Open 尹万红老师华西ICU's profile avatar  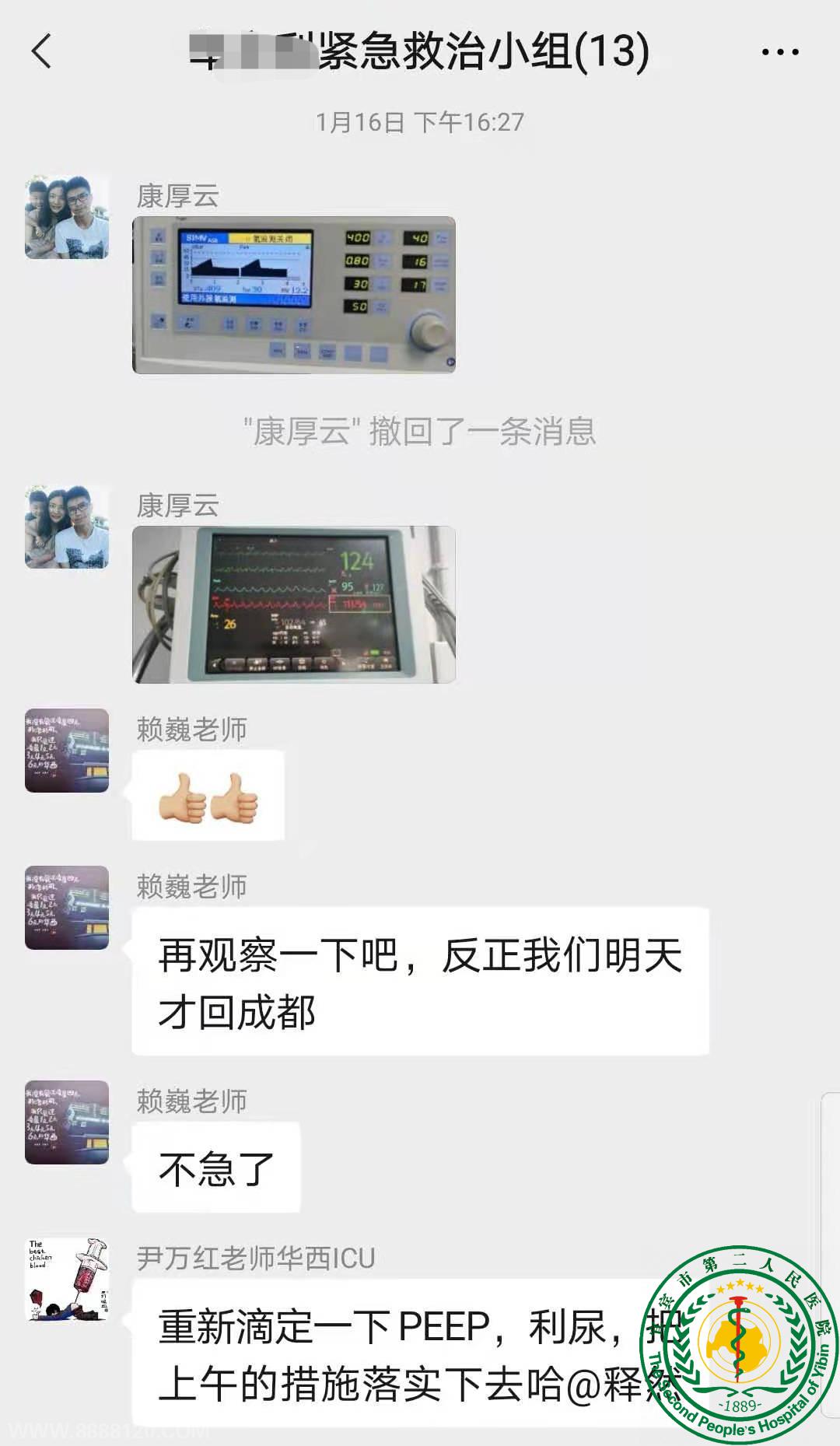pyautogui.click(x=67, y=1280)
